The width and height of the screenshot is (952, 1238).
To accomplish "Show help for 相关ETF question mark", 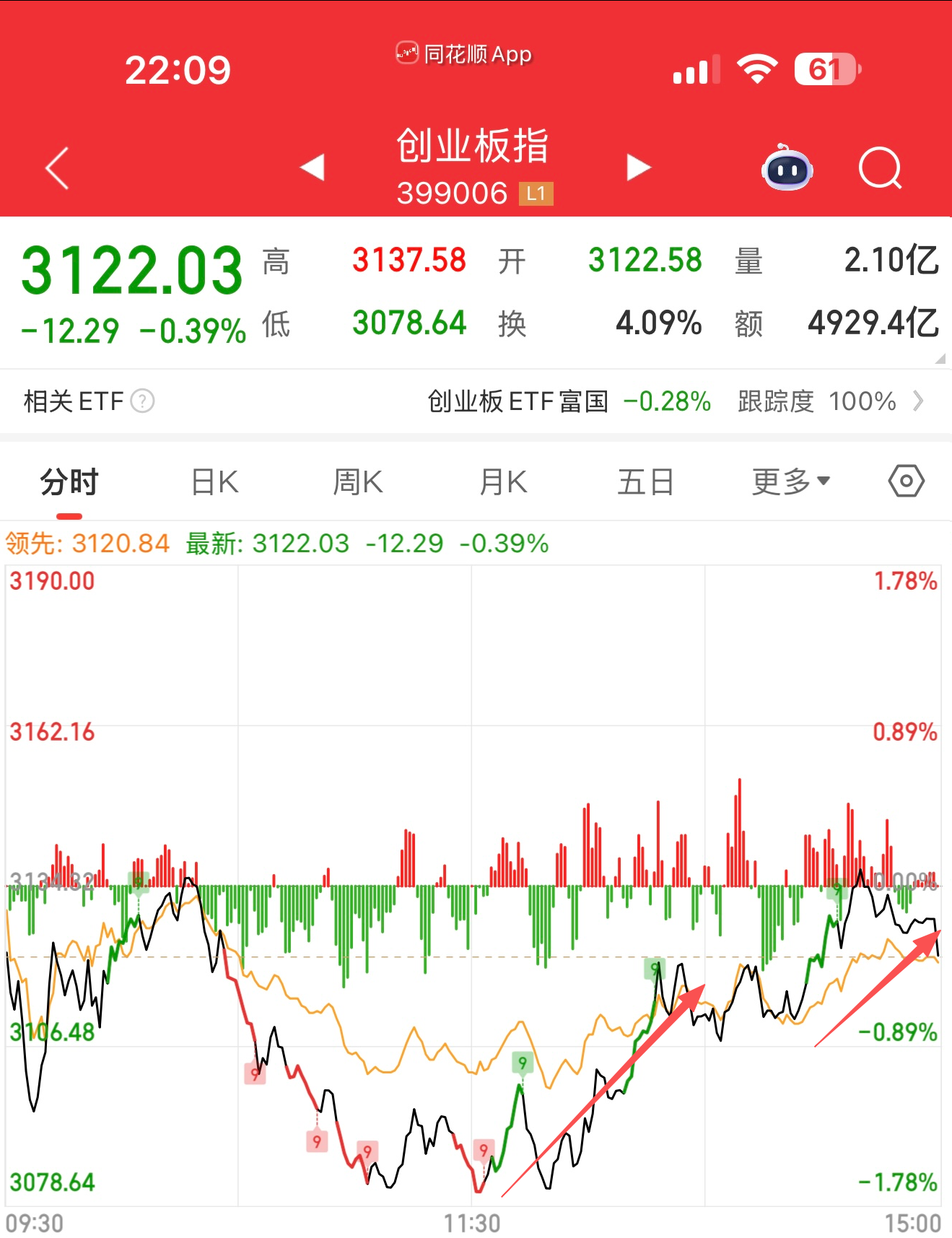I will coord(143,401).
